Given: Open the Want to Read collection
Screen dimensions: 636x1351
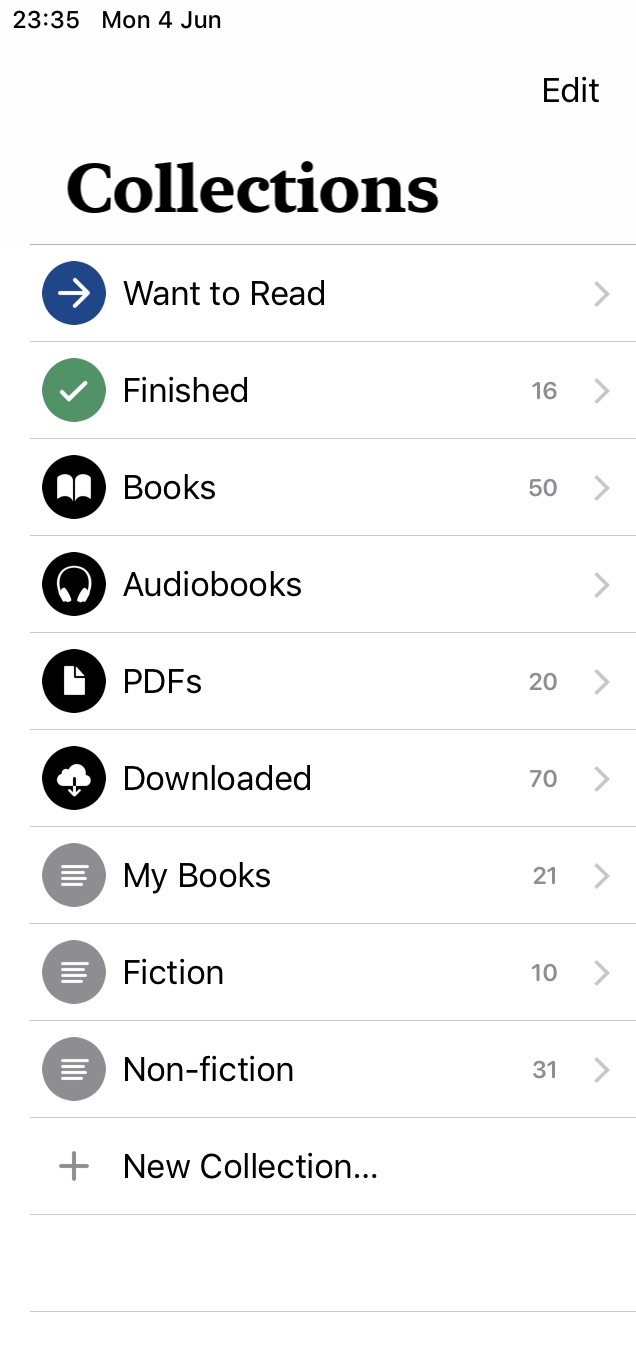Looking at the screenshot, I should coord(224,294).
